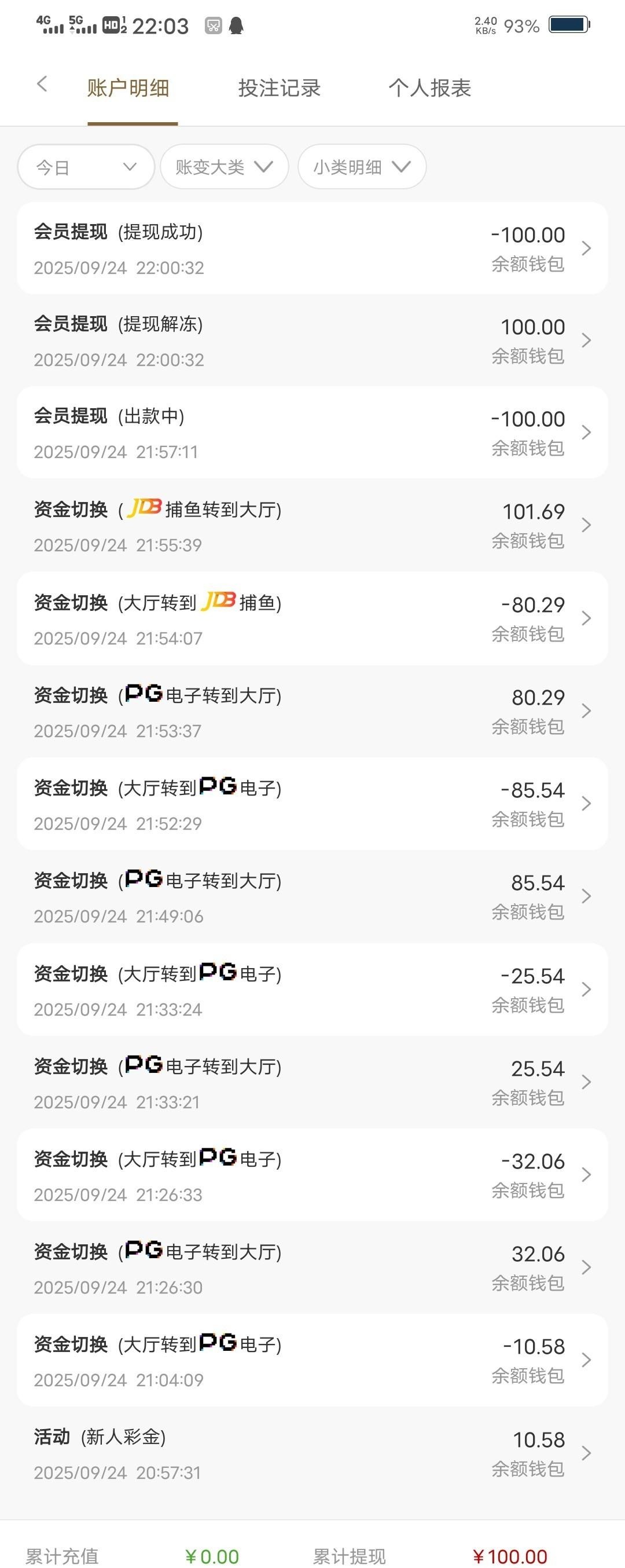This screenshot has height=1568, width=625.
Task: Open the 提现解冻 record of 100.00
Action: [311, 340]
